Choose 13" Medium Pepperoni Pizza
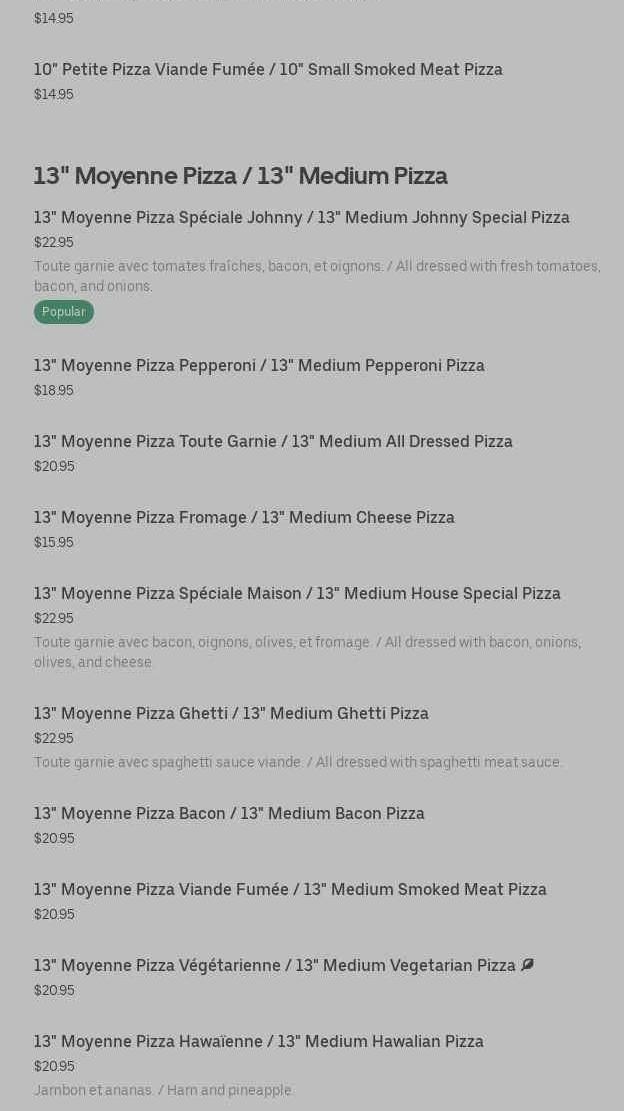 tap(259, 366)
